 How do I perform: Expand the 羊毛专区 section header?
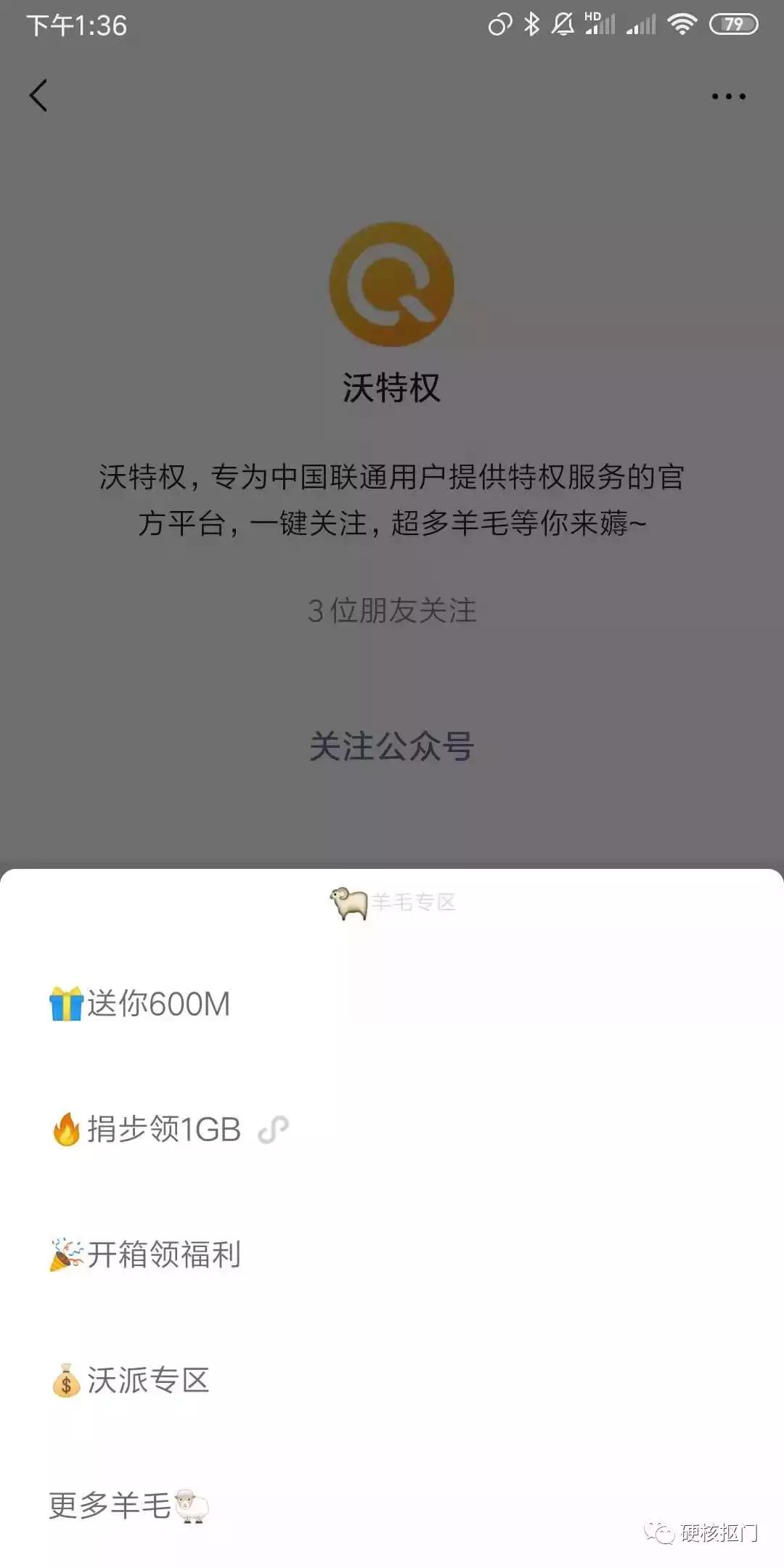coord(392,902)
